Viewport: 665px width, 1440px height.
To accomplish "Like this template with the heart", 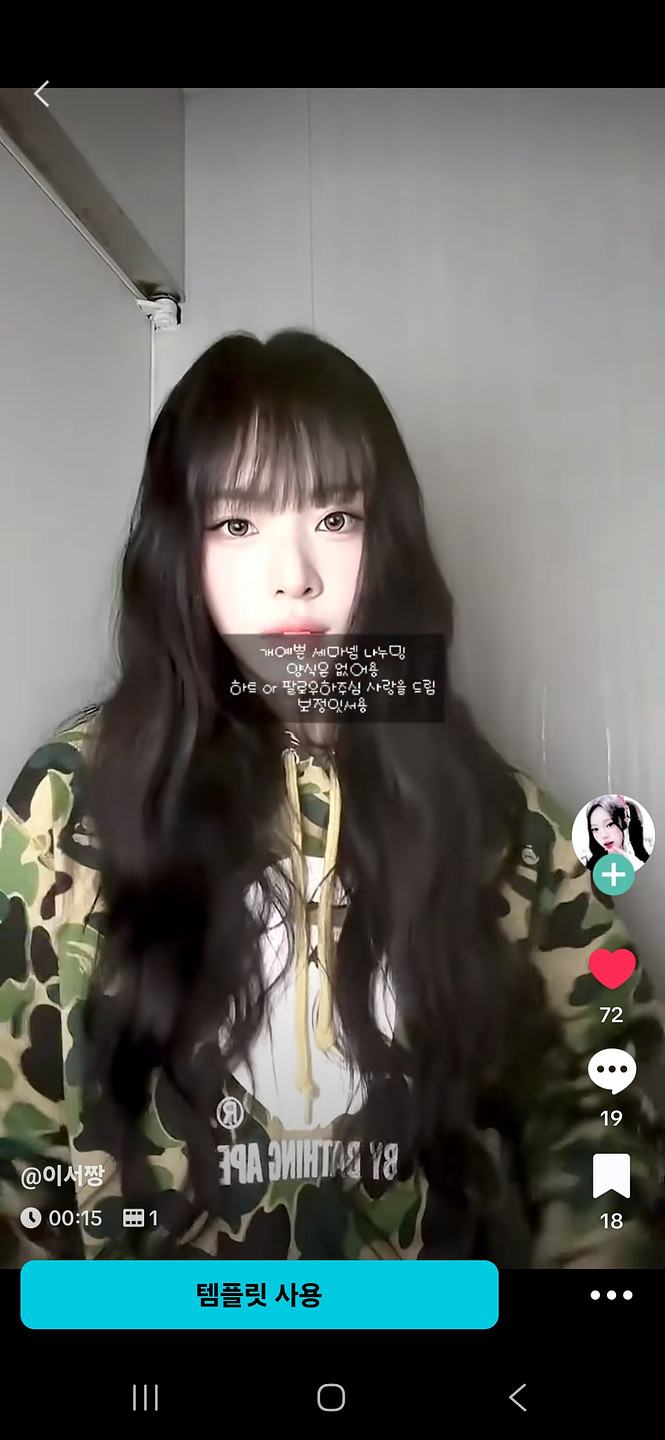I will (612, 969).
